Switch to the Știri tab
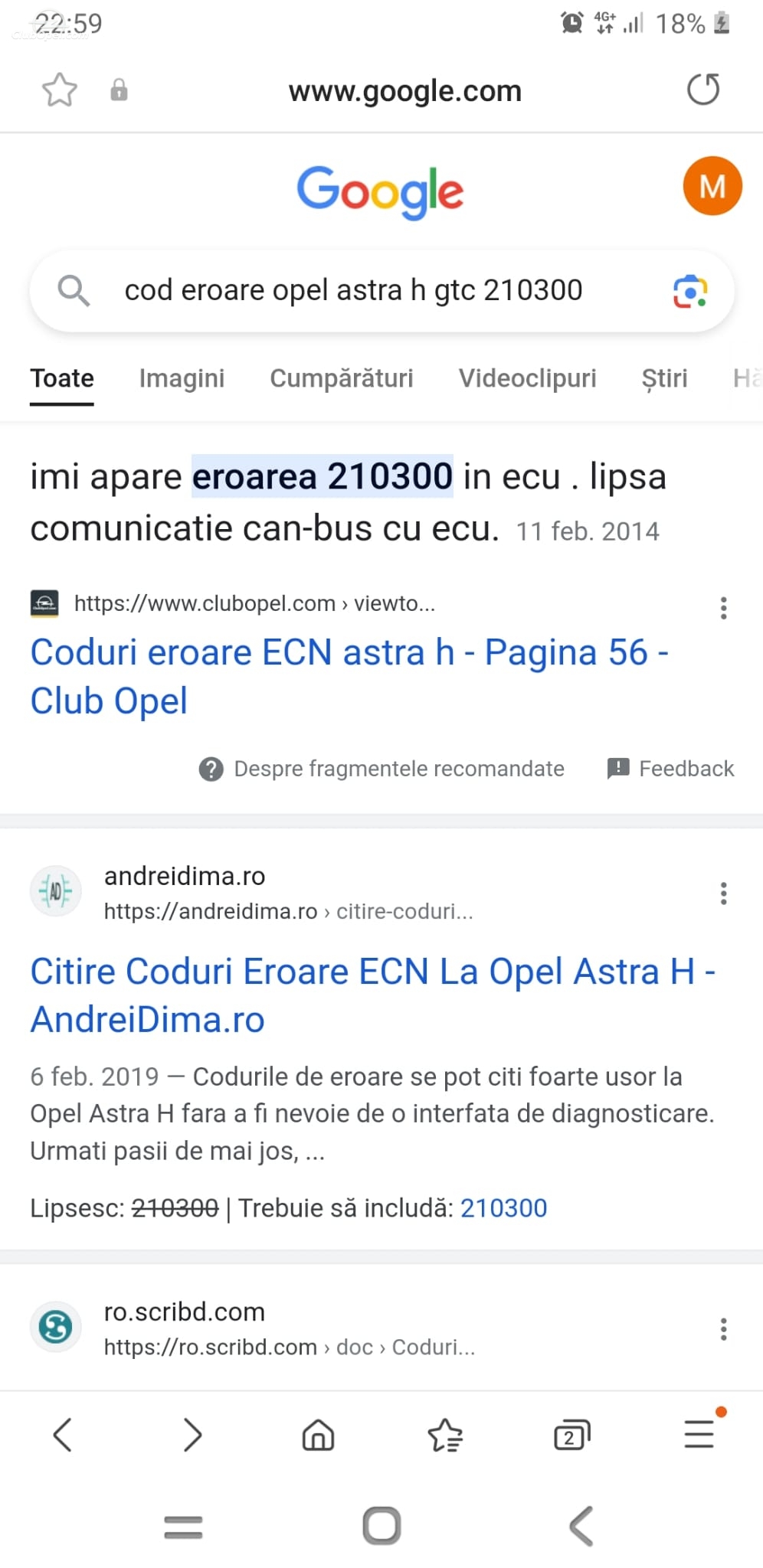Viewport: 763px width, 1568px height. pyautogui.click(x=664, y=378)
